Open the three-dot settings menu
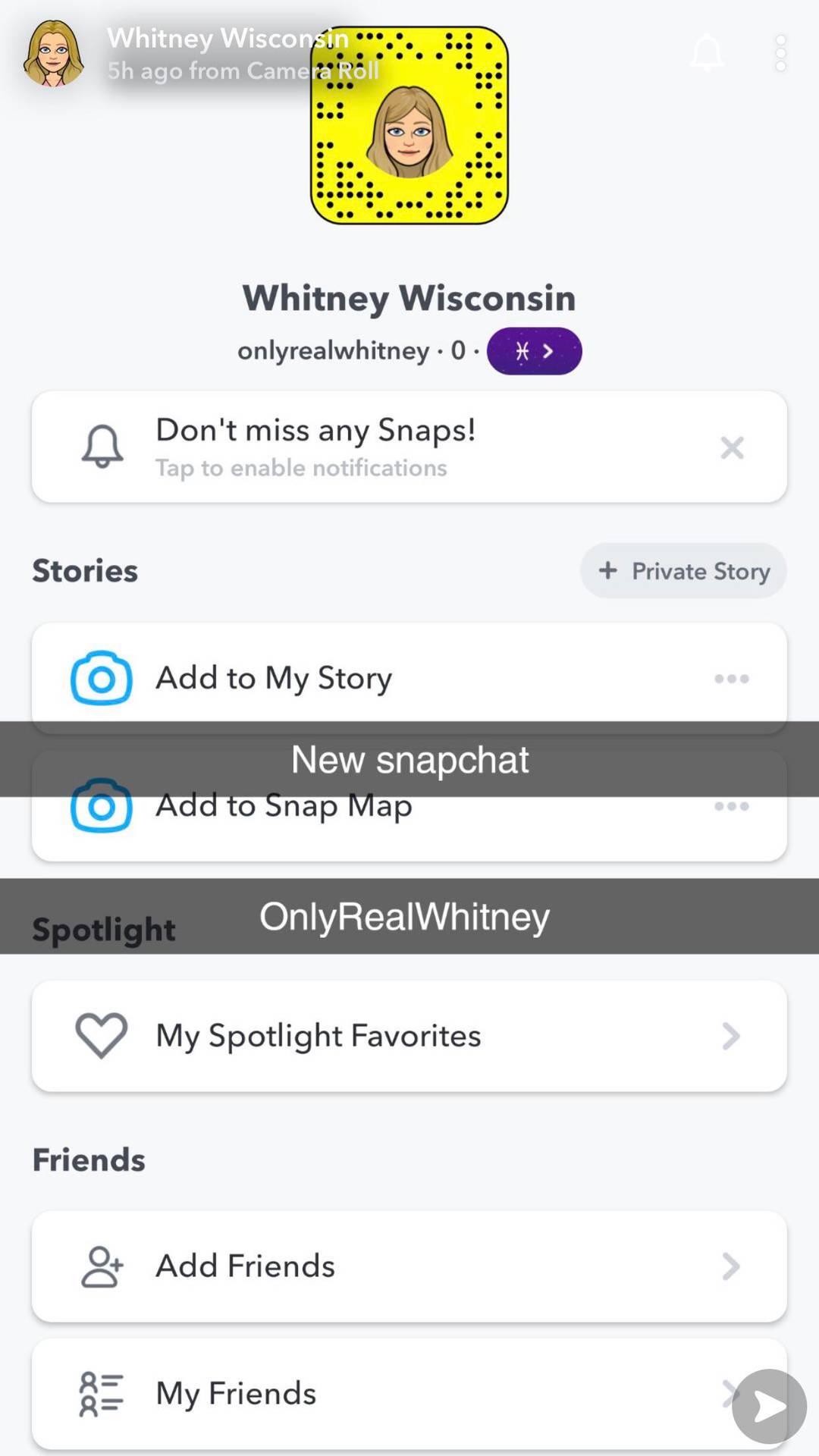Image resolution: width=819 pixels, height=1456 pixels. click(780, 52)
